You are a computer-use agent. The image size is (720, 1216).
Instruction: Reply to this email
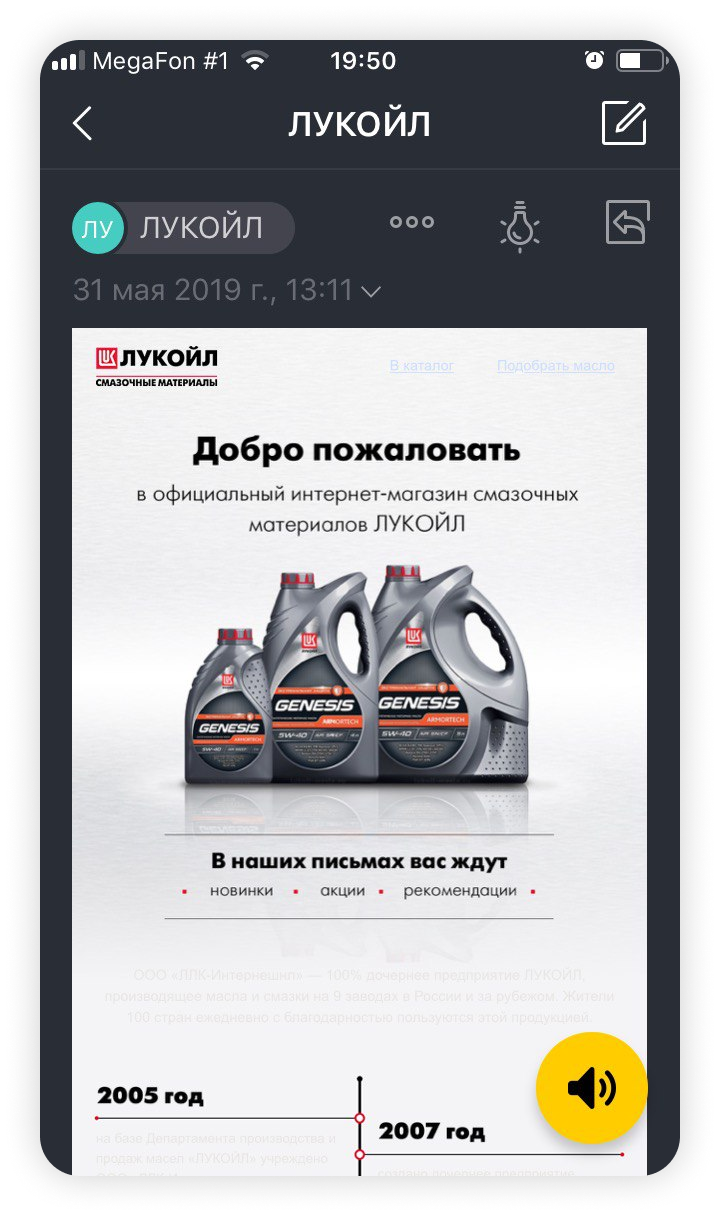point(627,223)
